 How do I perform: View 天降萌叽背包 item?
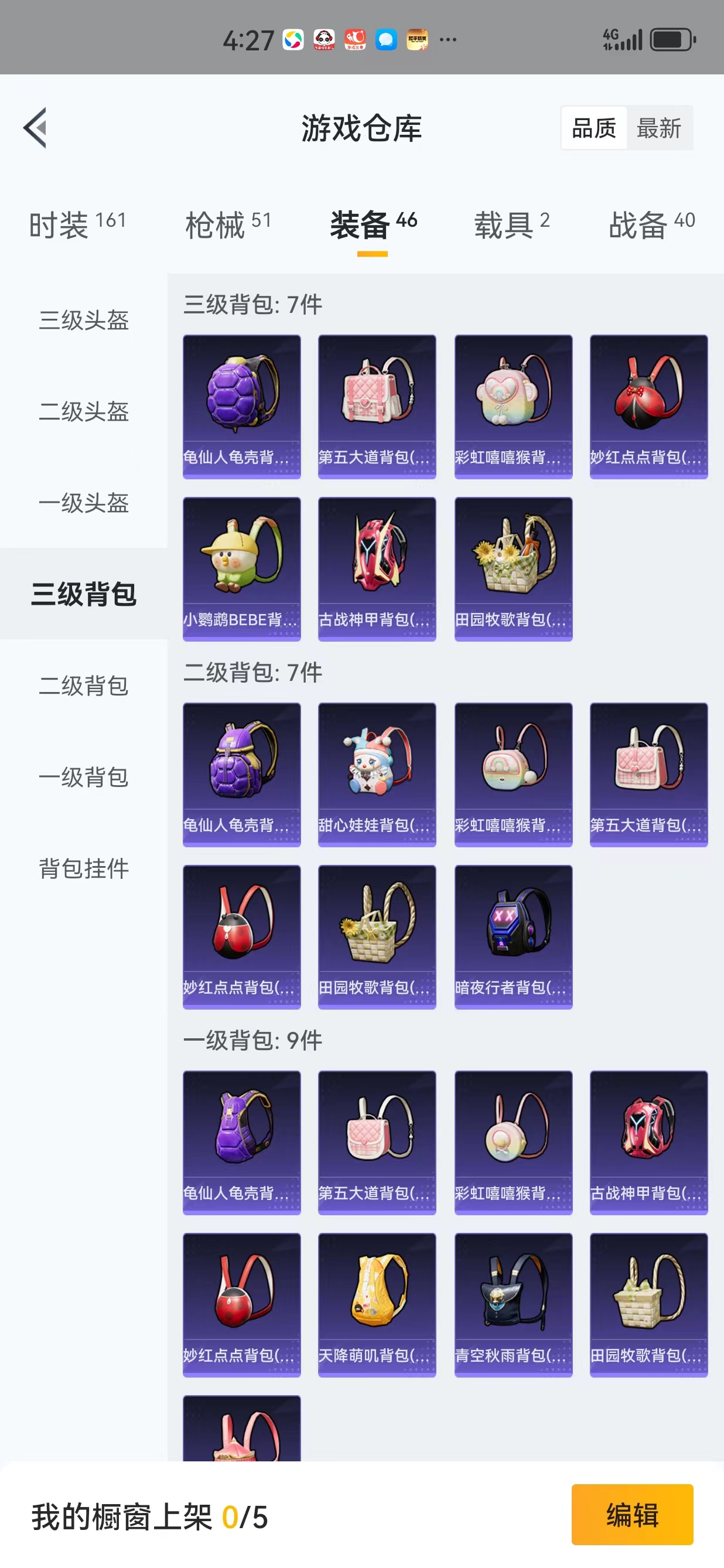[377, 1304]
